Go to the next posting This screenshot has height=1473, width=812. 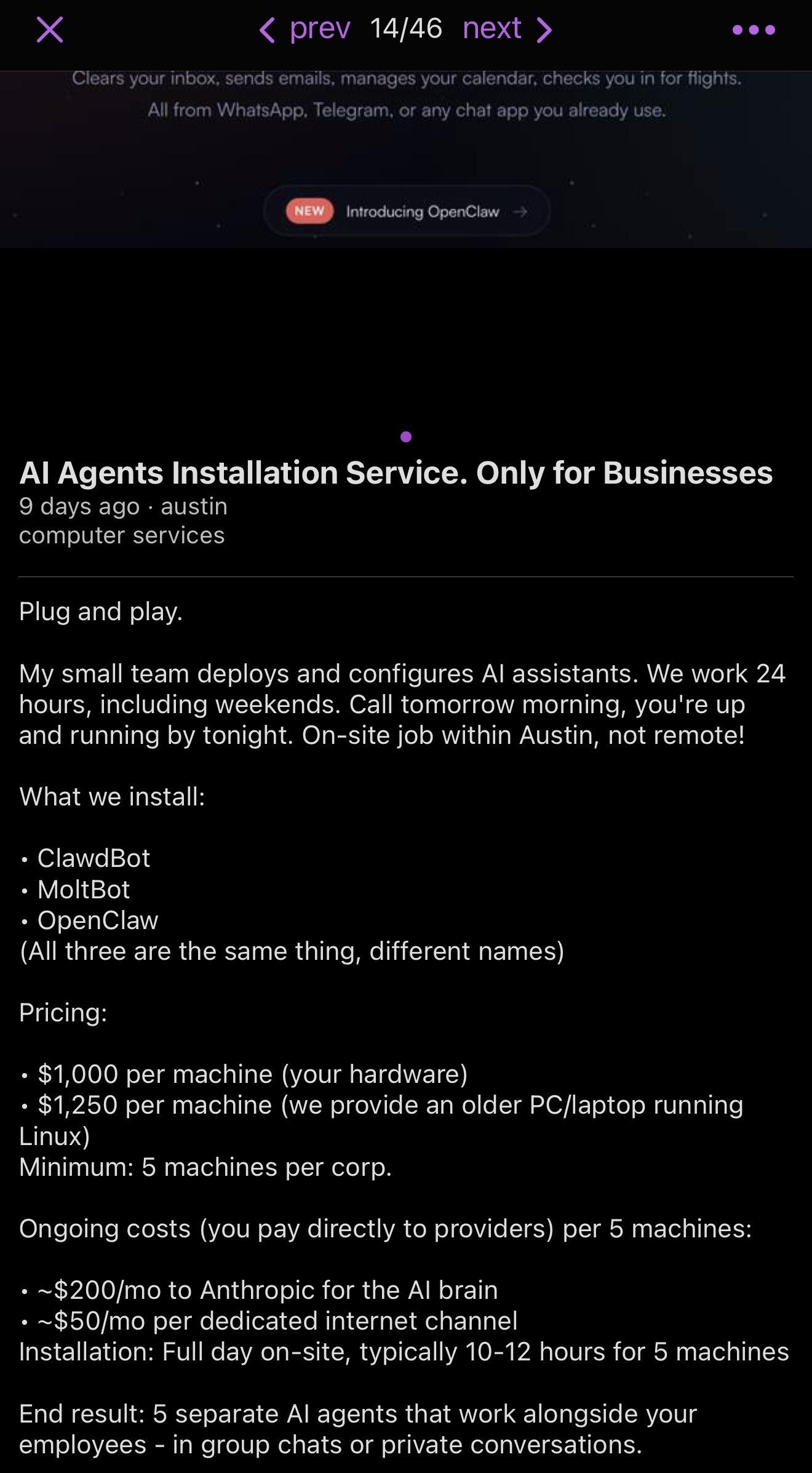pyautogui.click(x=507, y=29)
